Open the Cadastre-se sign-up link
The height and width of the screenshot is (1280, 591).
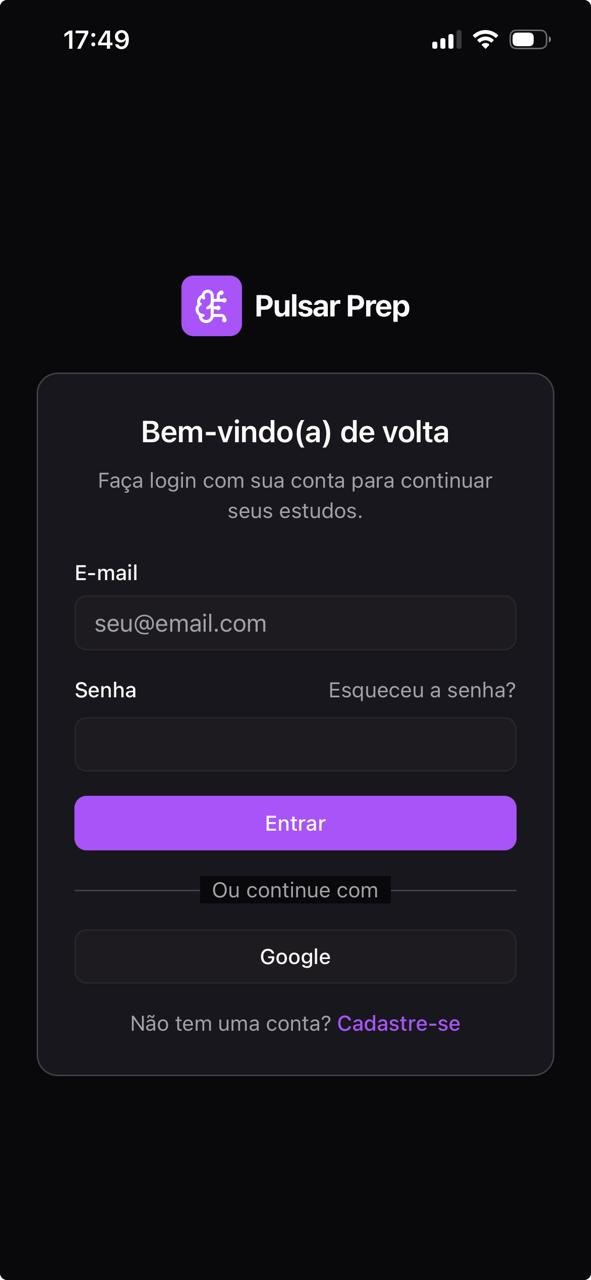399,1023
